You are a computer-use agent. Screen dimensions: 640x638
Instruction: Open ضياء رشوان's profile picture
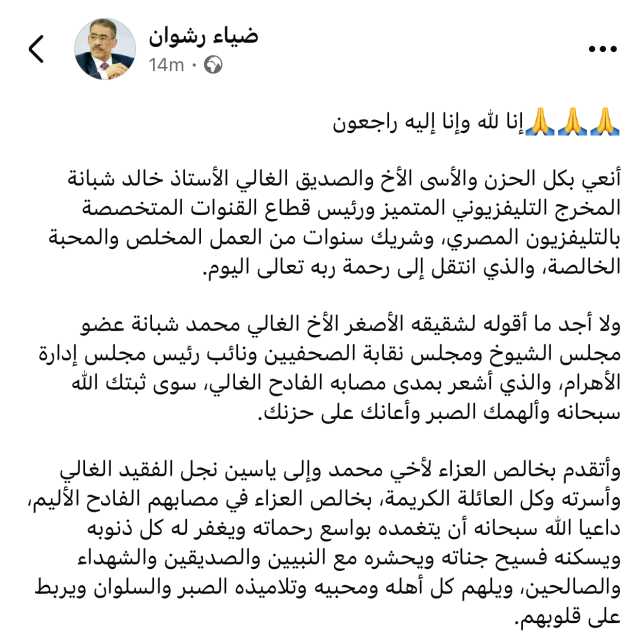click(x=105, y=49)
